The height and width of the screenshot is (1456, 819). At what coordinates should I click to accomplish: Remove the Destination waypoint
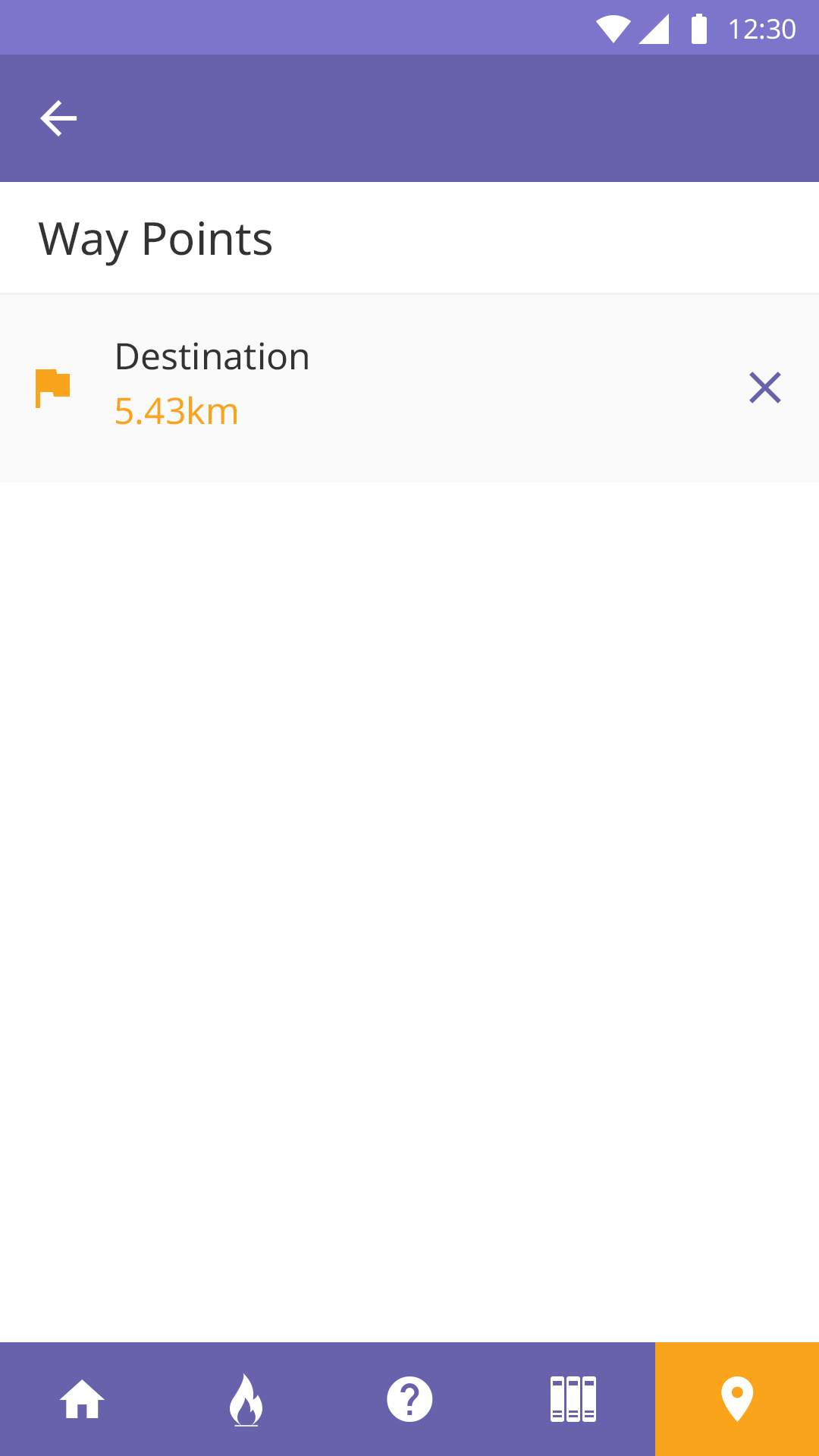tap(764, 388)
